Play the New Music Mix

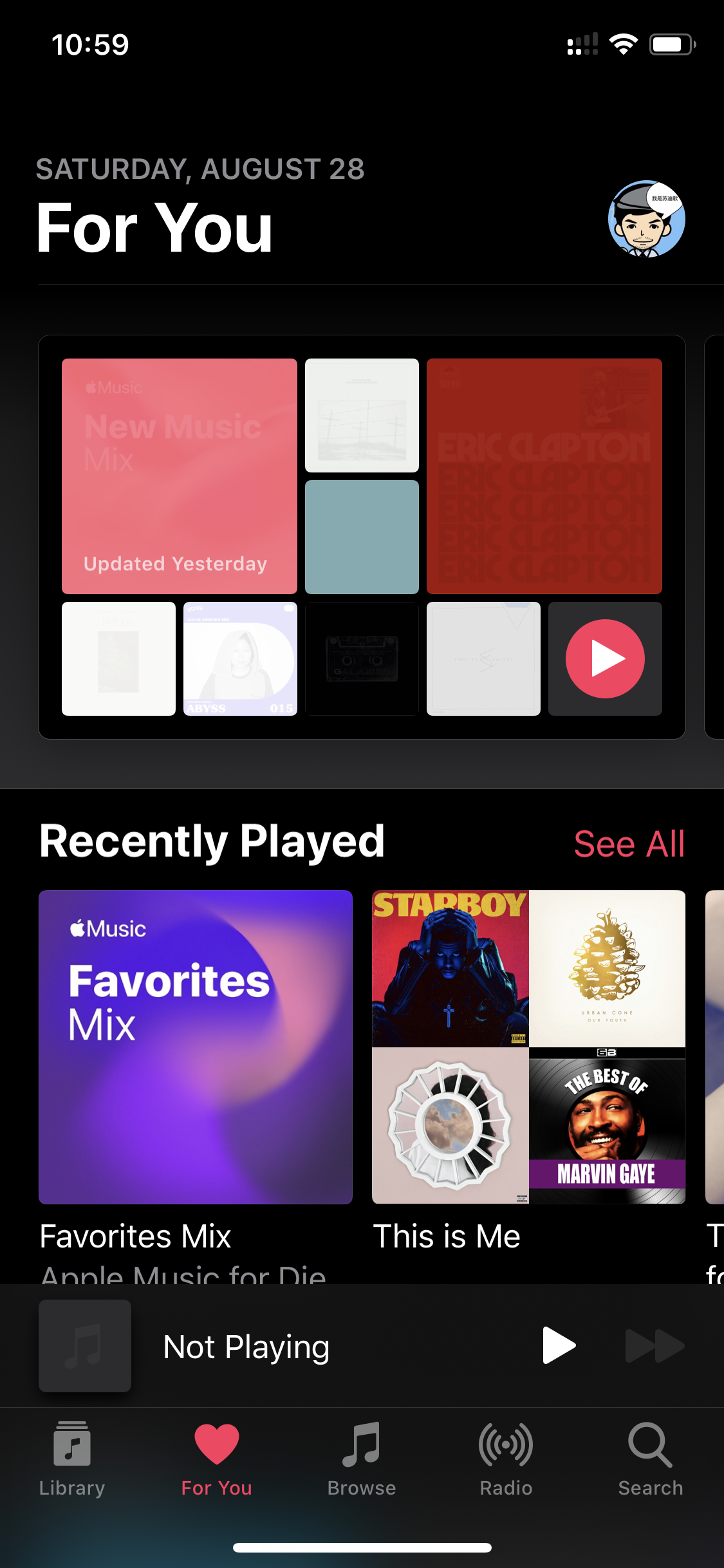click(604, 658)
